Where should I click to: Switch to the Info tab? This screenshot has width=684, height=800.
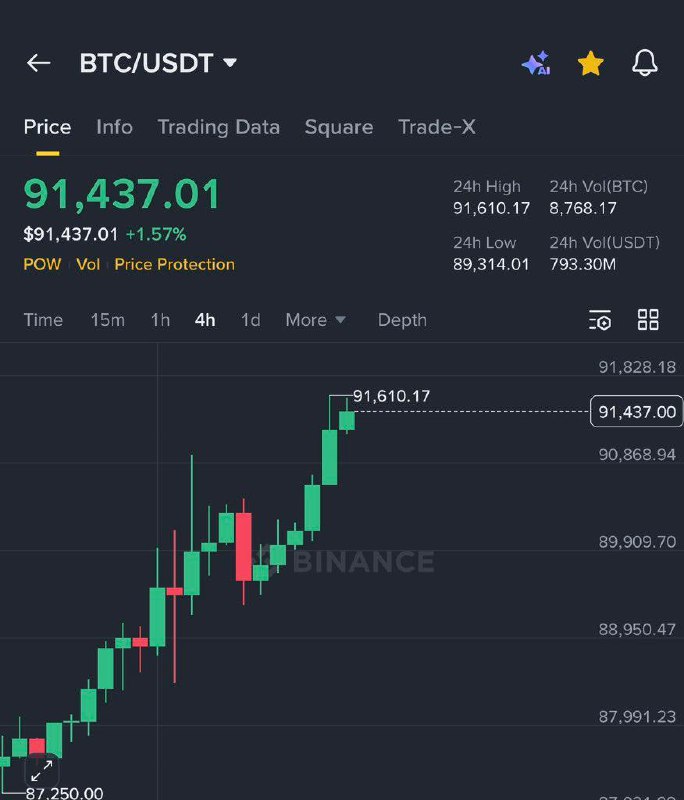[x=114, y=127]
